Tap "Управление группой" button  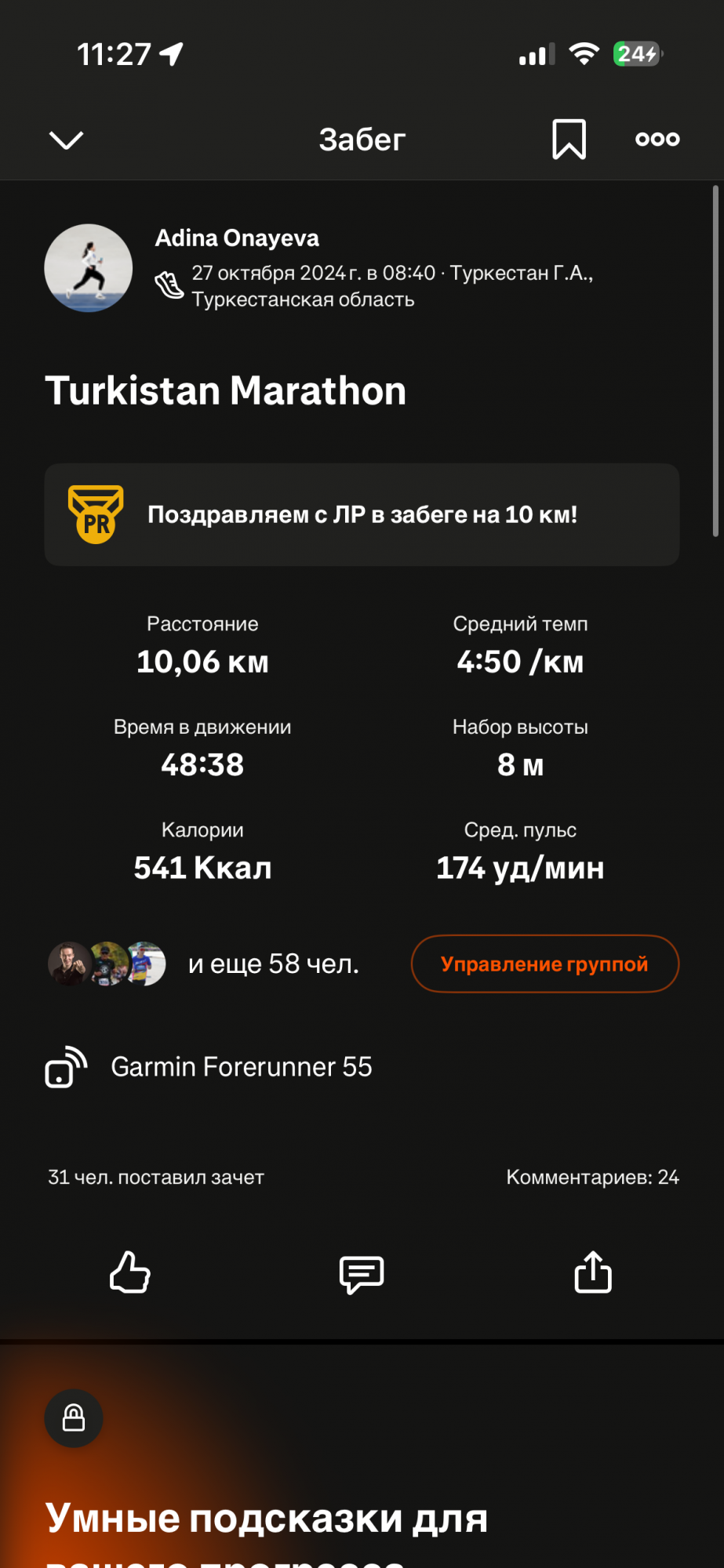(x=544, y=964)
